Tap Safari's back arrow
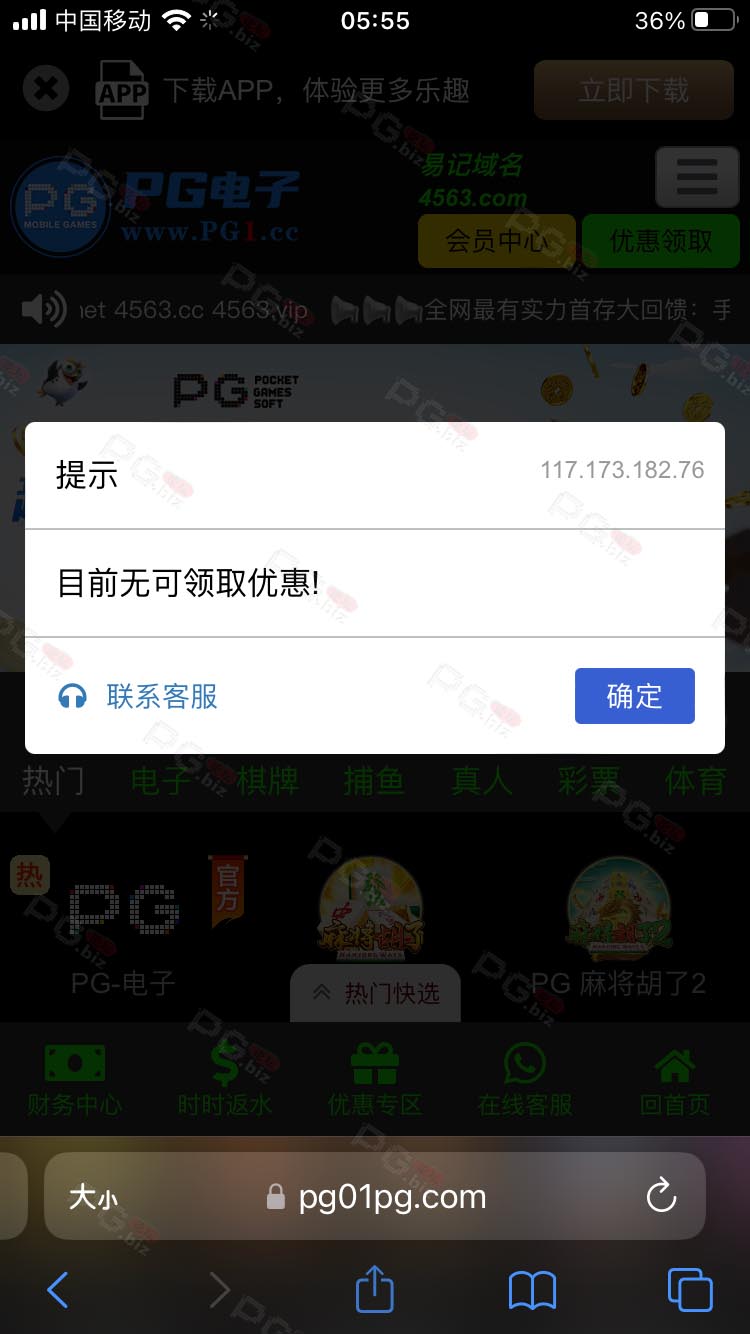This screenshot has width=750, height=1334. [x=58, y=1290]
